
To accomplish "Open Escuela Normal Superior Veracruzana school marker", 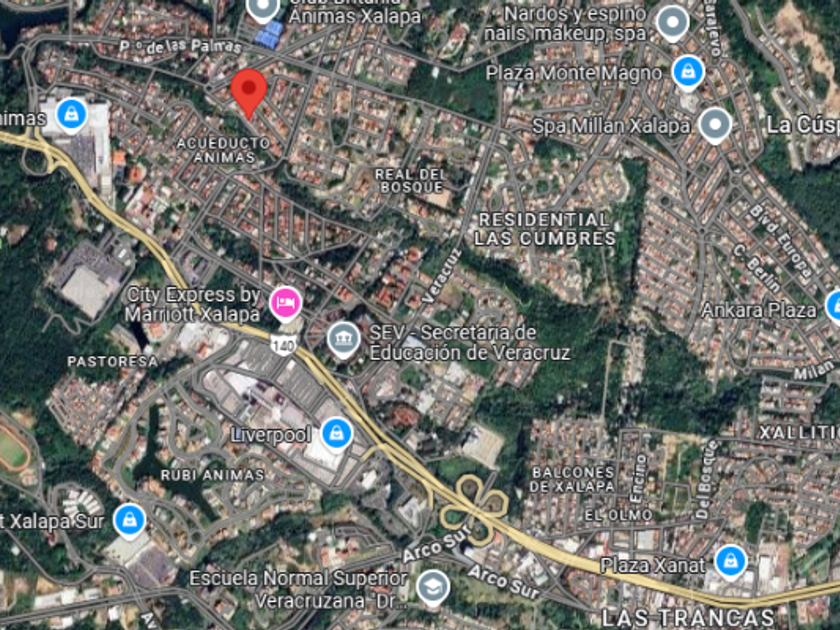I will (433, 588).
